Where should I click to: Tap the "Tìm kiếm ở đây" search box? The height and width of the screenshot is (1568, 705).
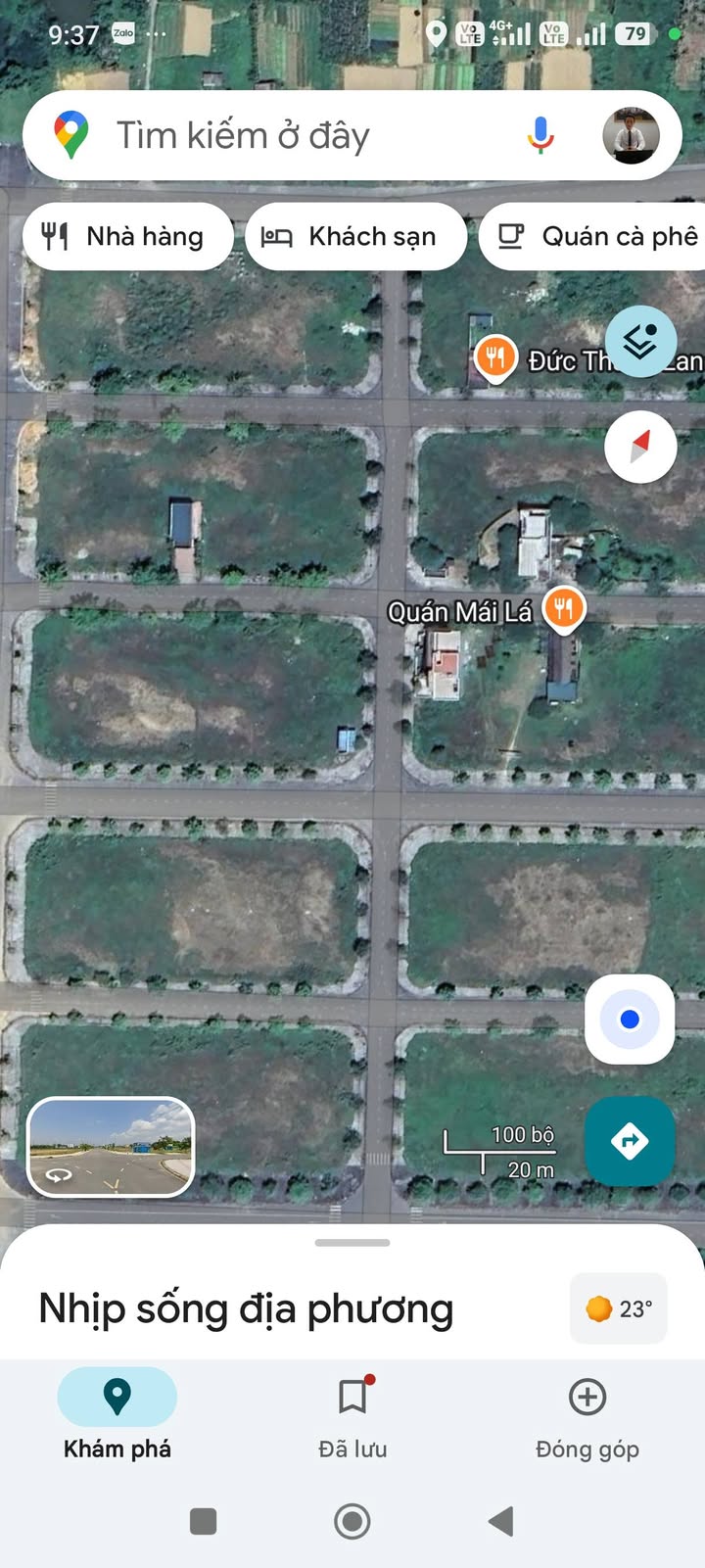pyautogui.click(x=294, y=136)
